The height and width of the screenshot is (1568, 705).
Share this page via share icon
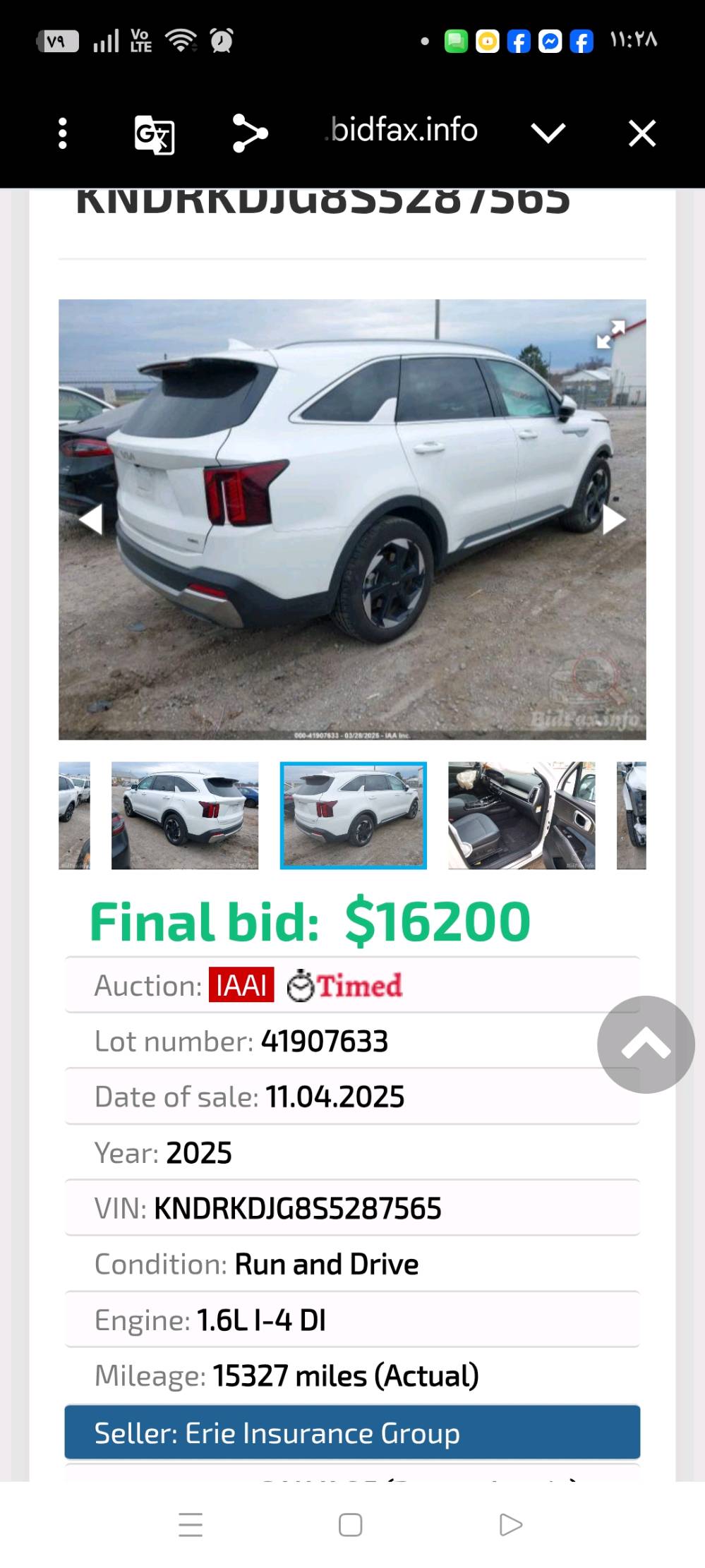[x=250, y=133]
